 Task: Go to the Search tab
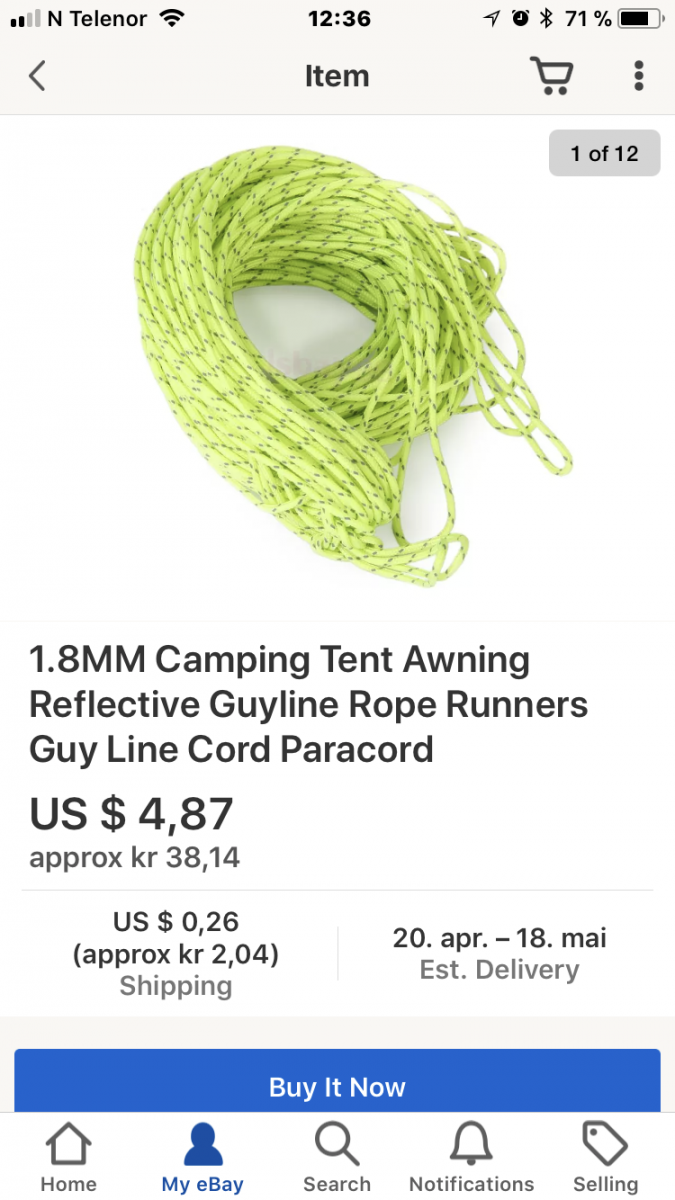337,1158
